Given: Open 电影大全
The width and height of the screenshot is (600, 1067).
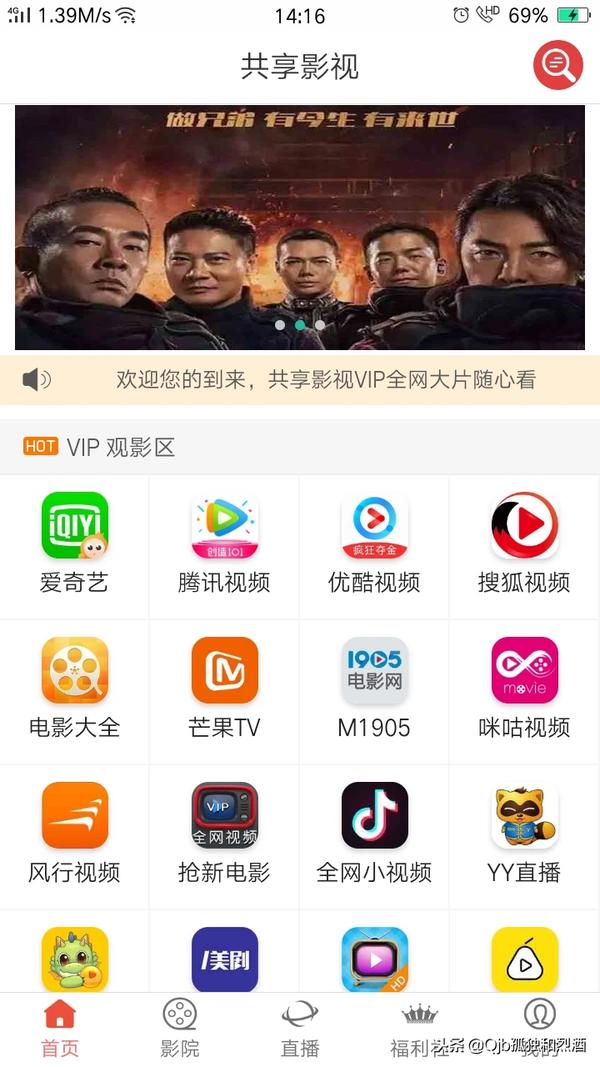Looking at the screenshot, I should 74,692.
